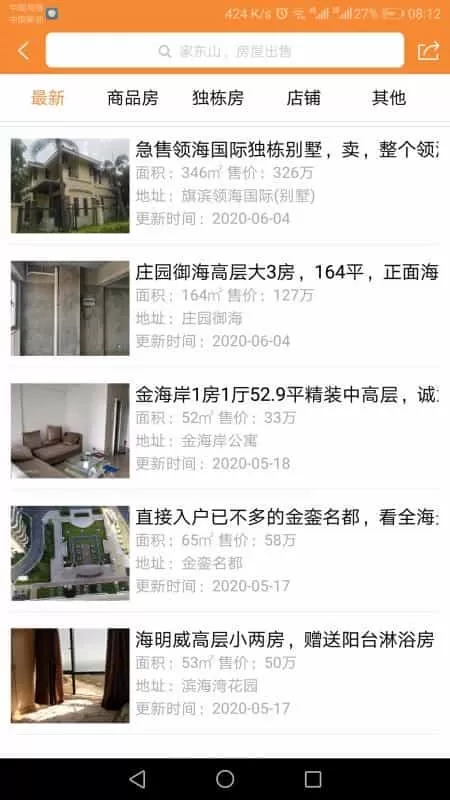
Task: Share this listing page
Action: 428,51
